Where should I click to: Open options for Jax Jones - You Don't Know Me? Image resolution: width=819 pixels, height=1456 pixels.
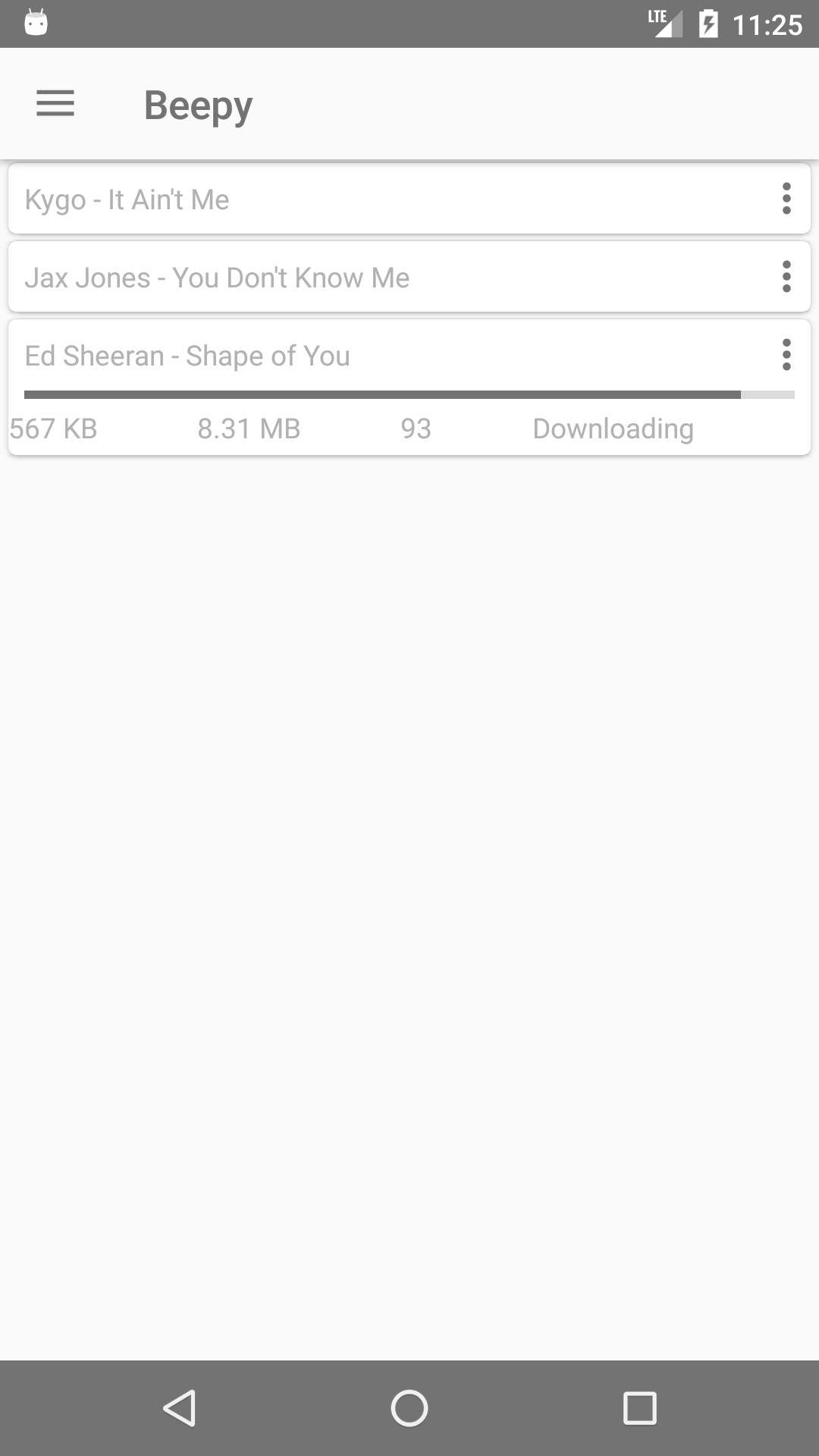(x=786, y=277)
